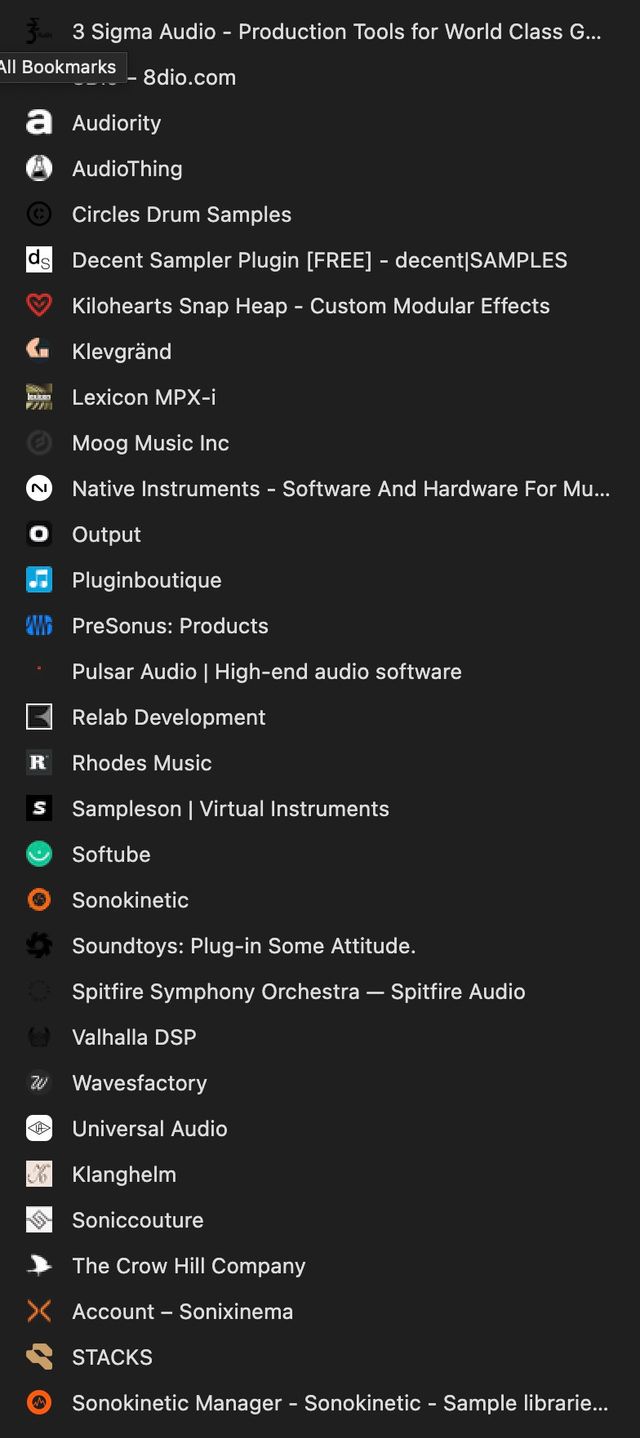Open the Universal Audio bookmark
640x1438 pixels.
(149, 1129)
